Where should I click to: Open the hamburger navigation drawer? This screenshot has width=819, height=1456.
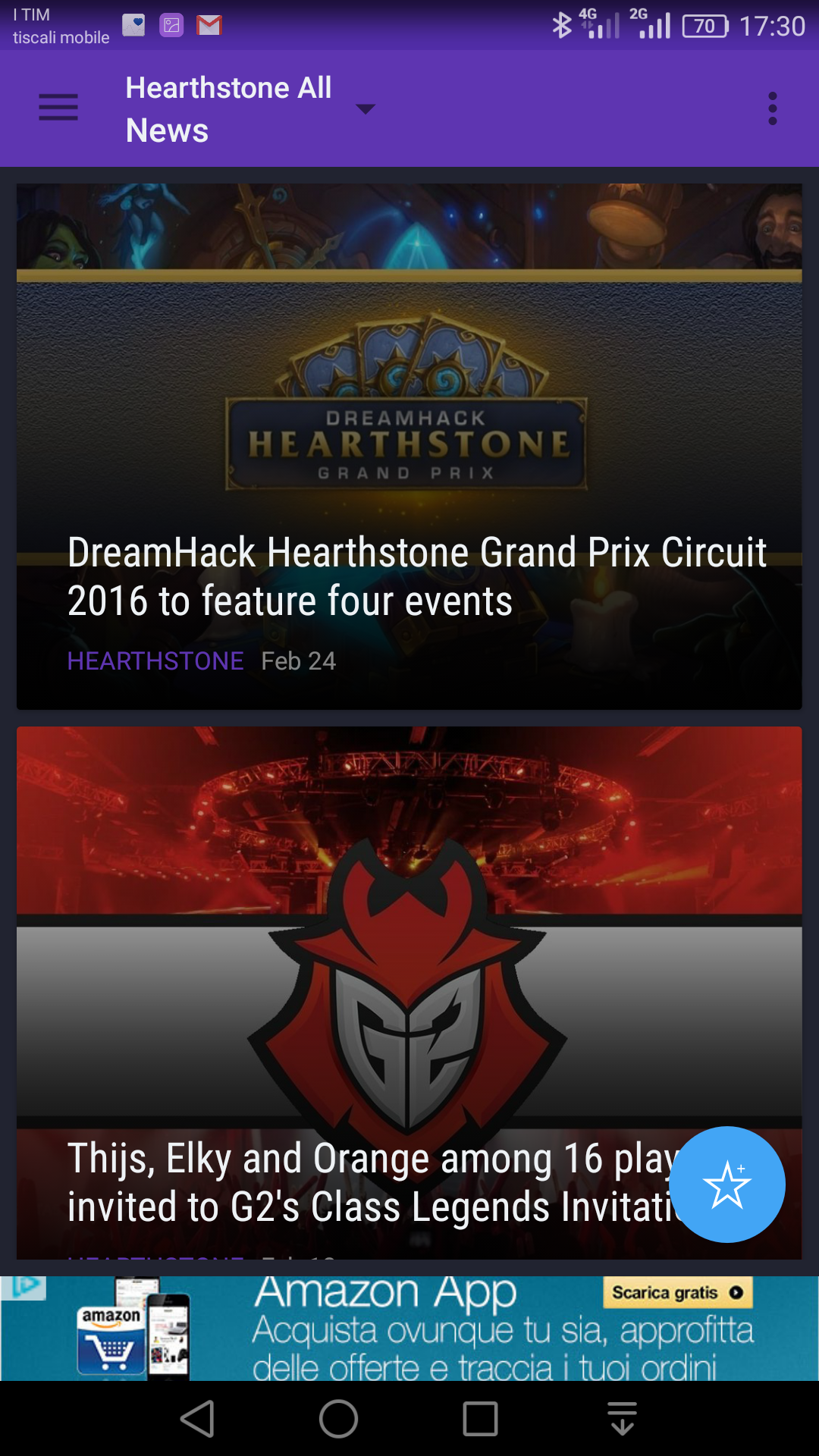click(x=58, y=108)
